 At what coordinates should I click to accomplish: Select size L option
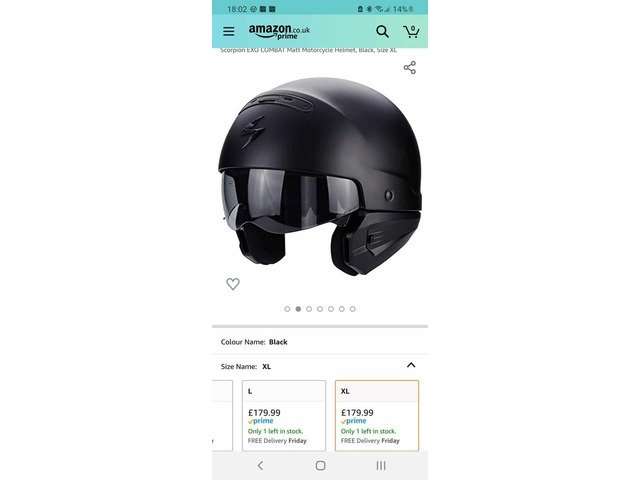click(284, 415)
